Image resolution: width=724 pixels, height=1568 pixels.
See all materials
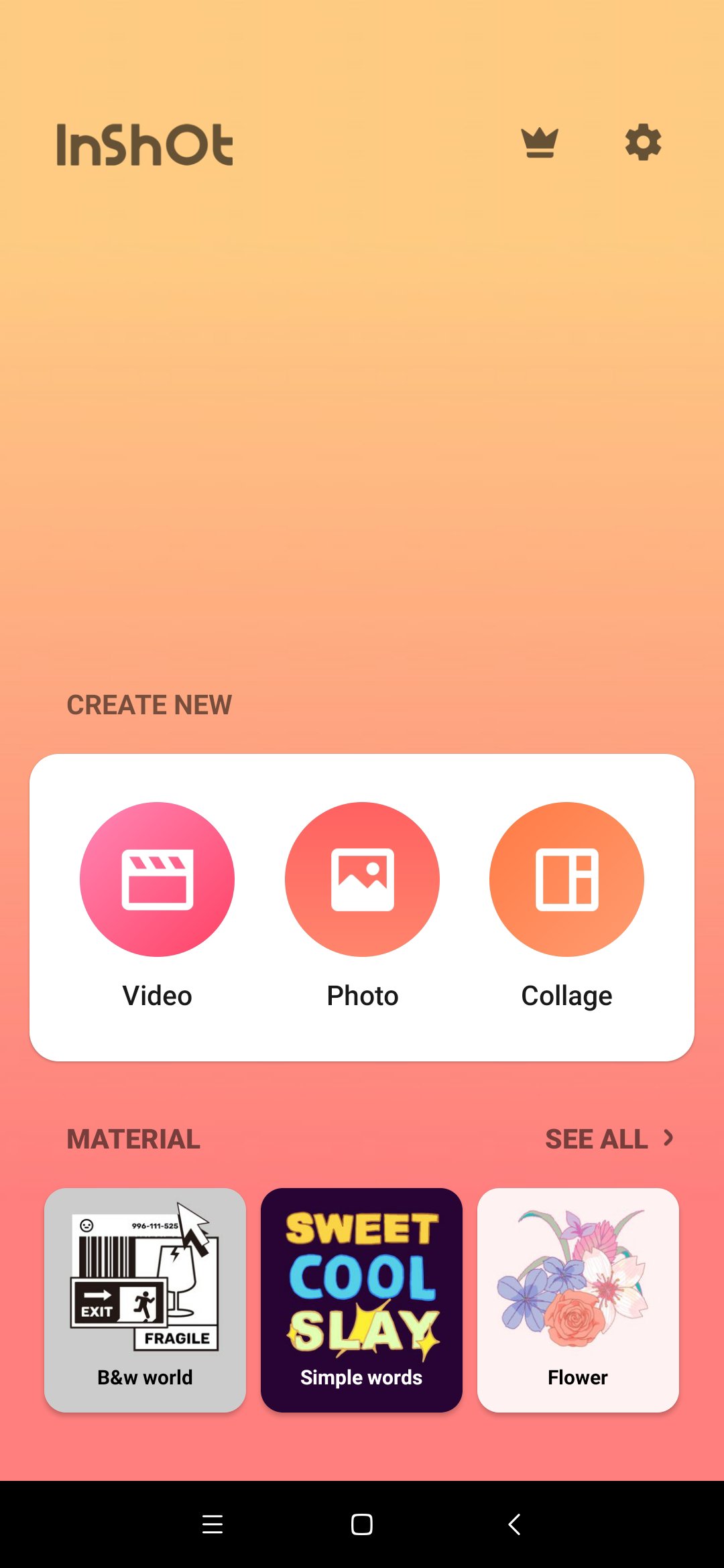609,1138
